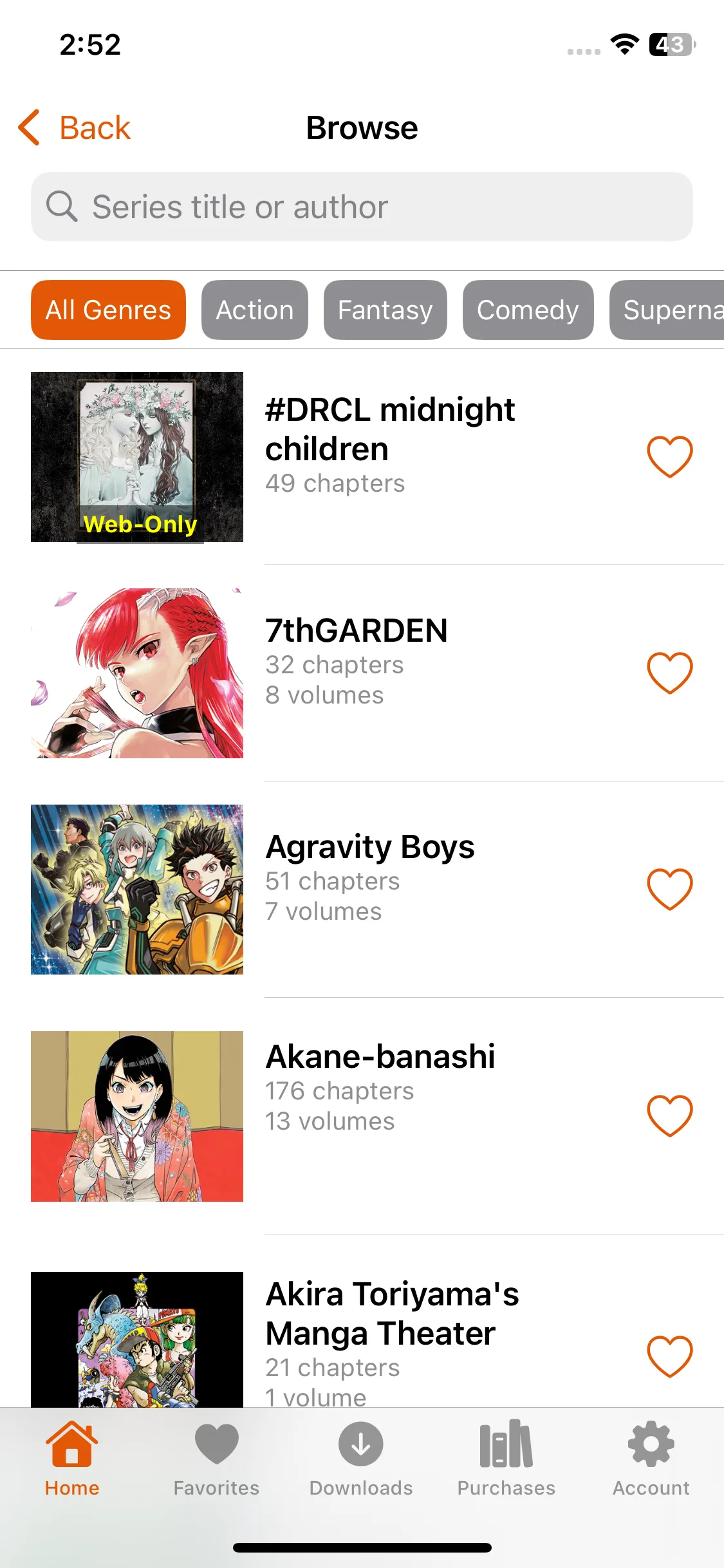Tap the series title or author search field
Screen dimensions: 724x1568
coord(362,207)
